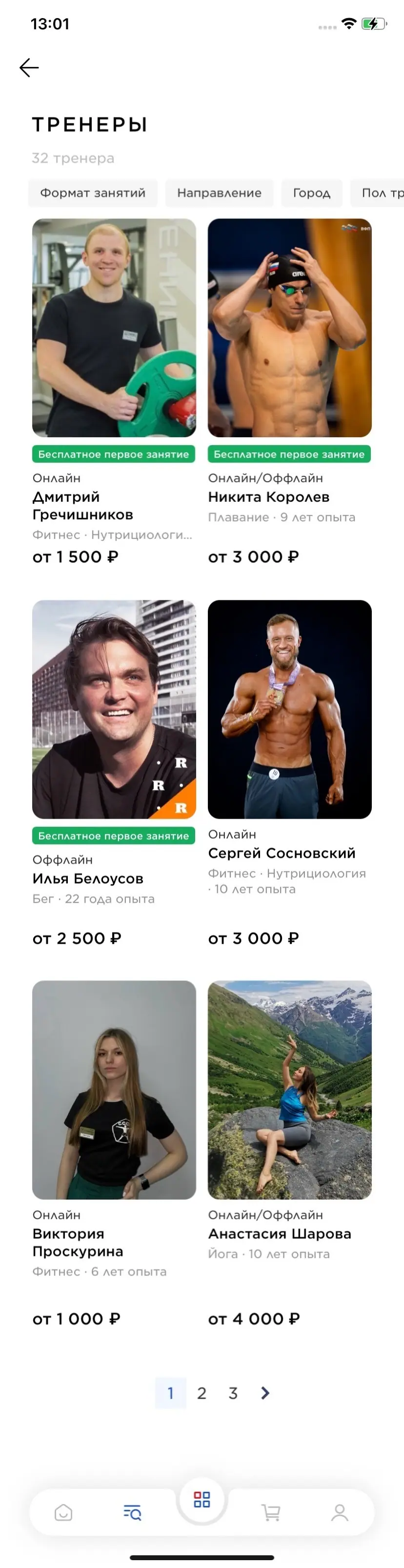The width and height of the screenshot is (404, 1568).
Task: Select trainer Анастасия Шарова
Action: 290,1090
